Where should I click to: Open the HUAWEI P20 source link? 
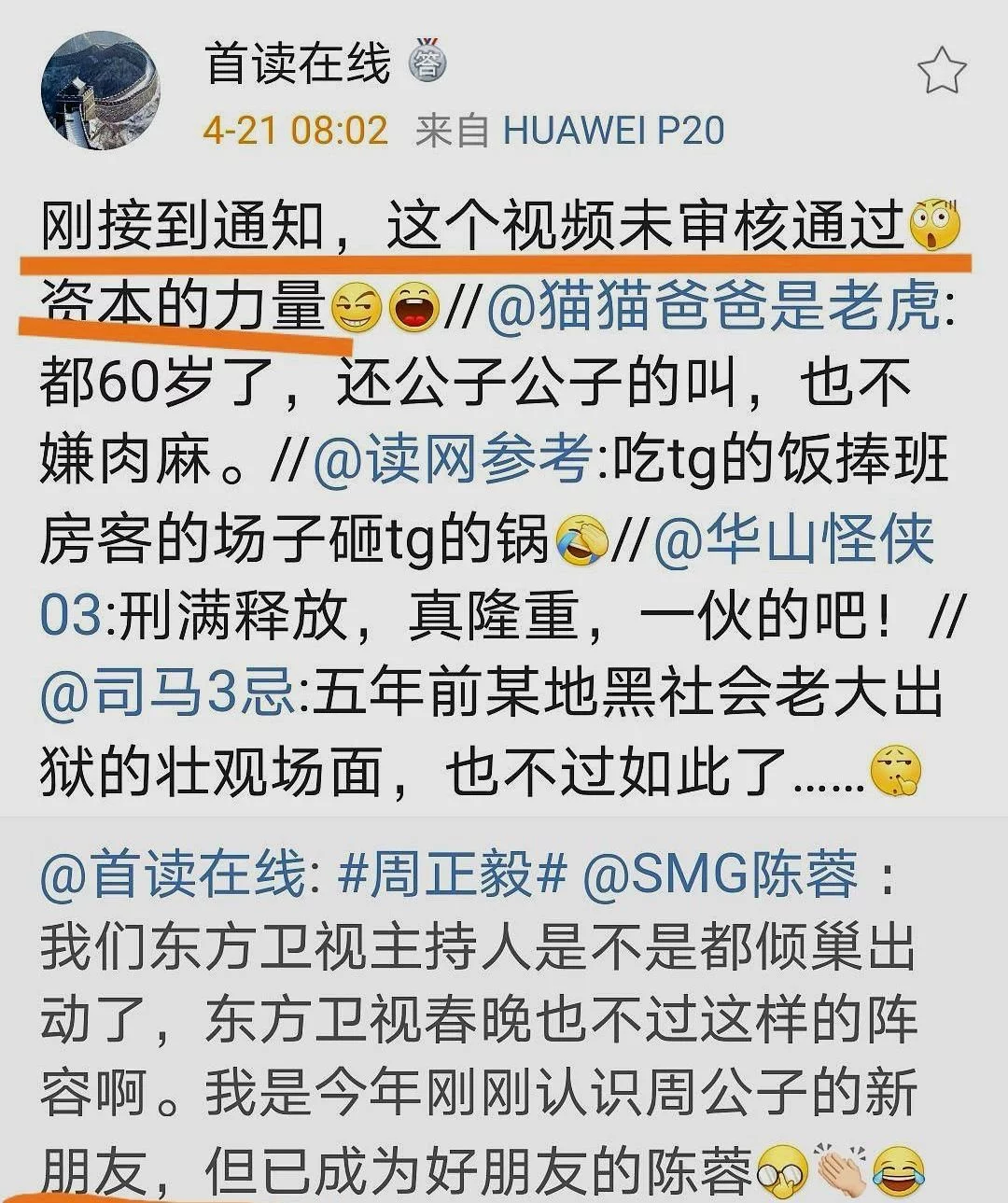(x=613, y=131)
